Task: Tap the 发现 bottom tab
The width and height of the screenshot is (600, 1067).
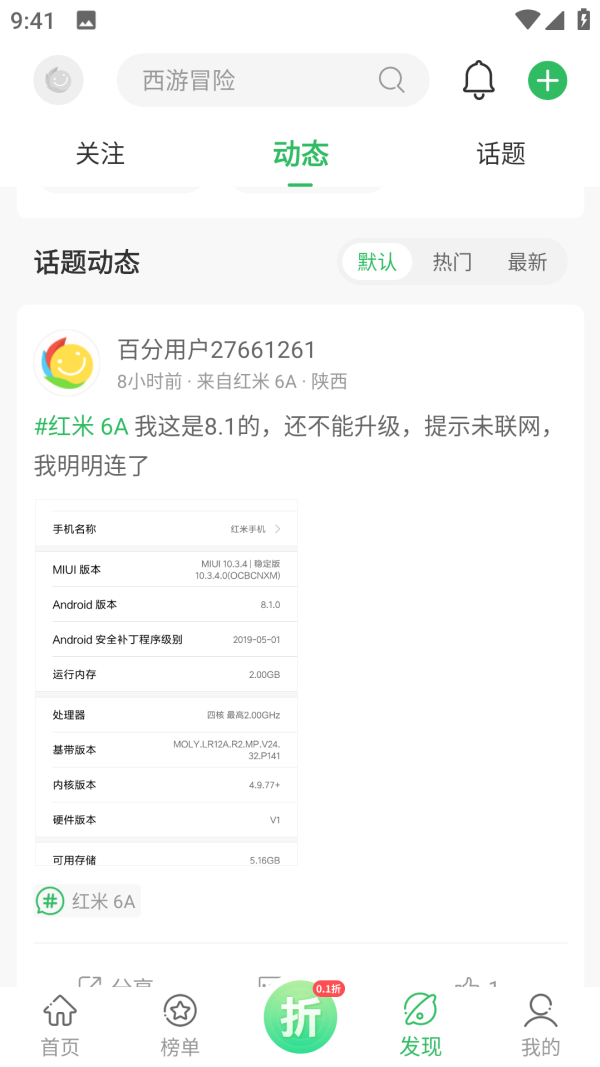Action: [x=420, y=1026]
